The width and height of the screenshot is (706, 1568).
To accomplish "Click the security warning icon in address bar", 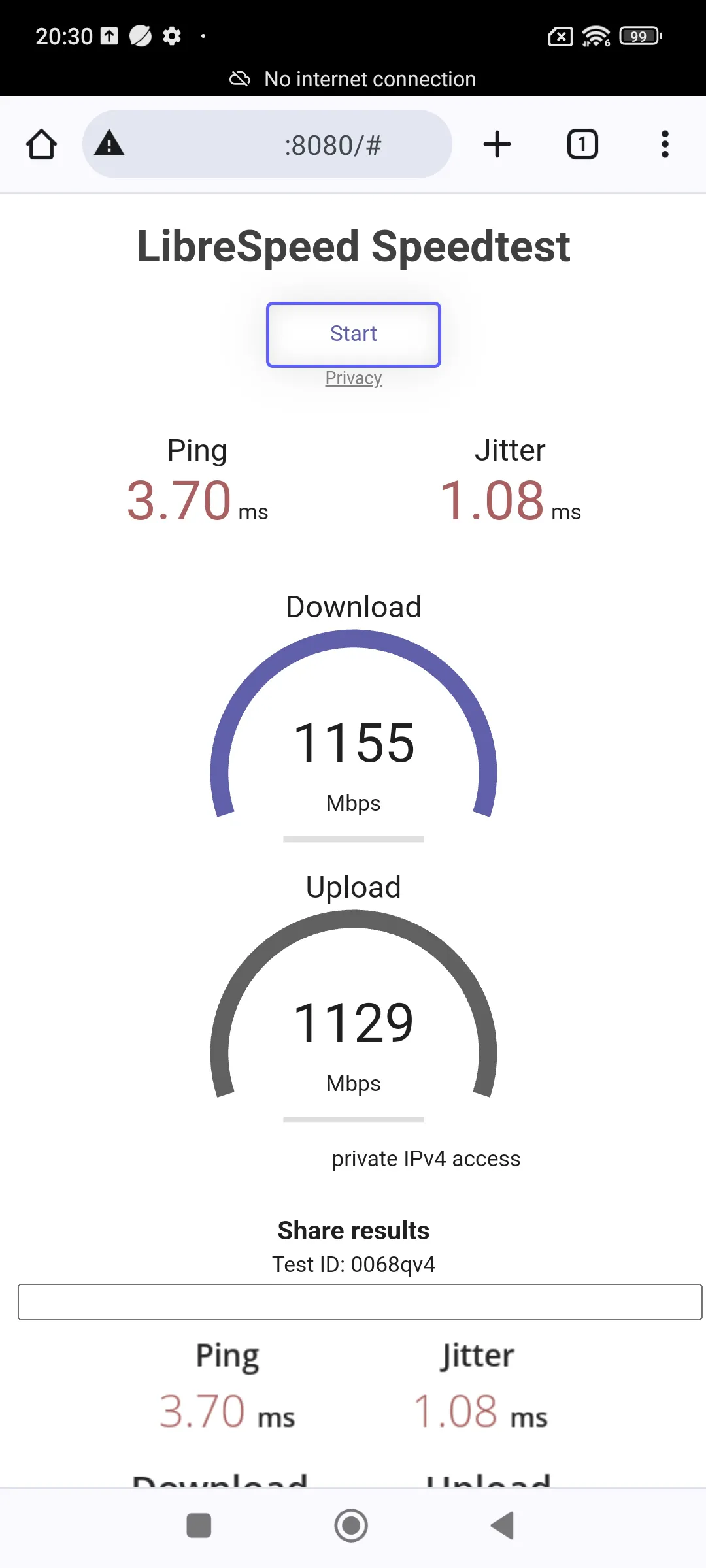I will (110, 144).
